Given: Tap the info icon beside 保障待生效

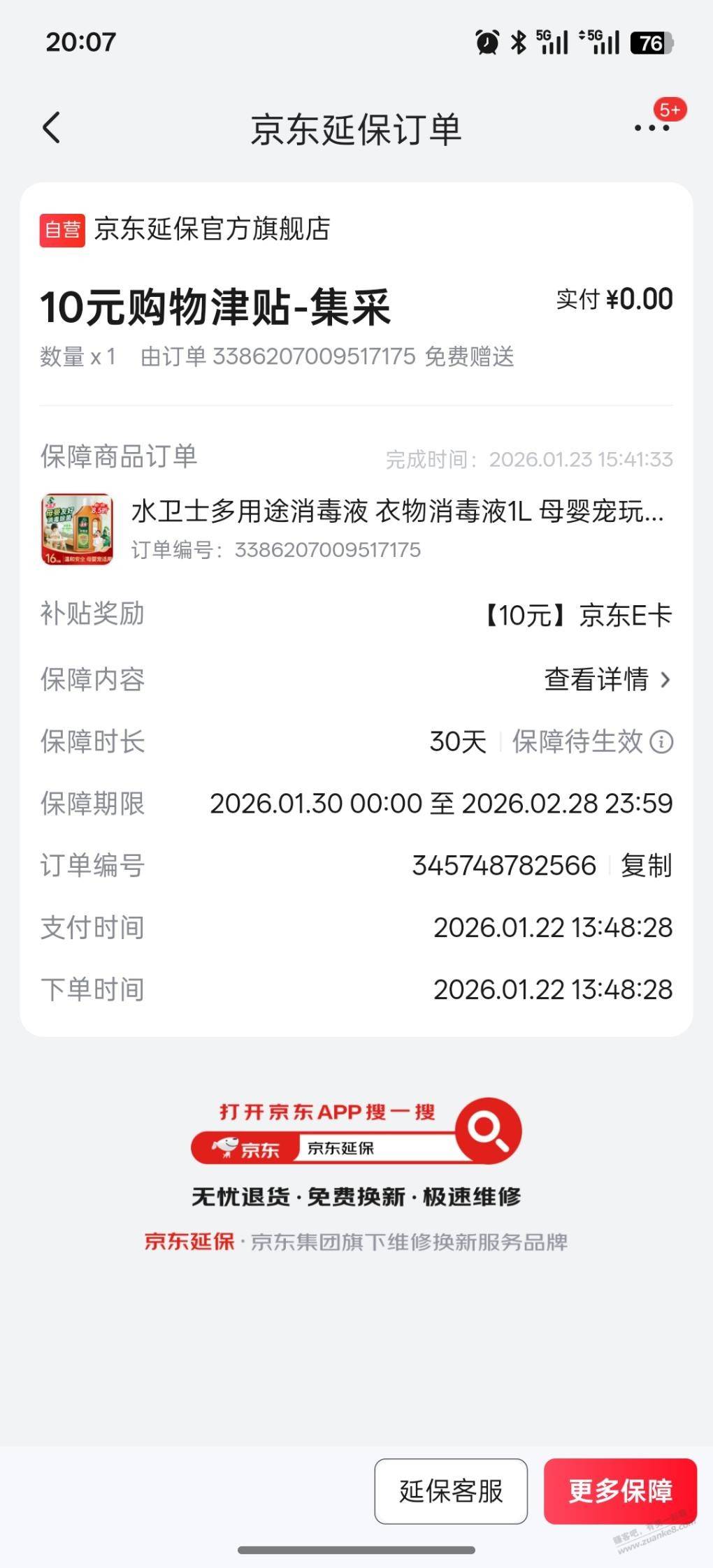Looking at the screenshot, I should (661, 742).
